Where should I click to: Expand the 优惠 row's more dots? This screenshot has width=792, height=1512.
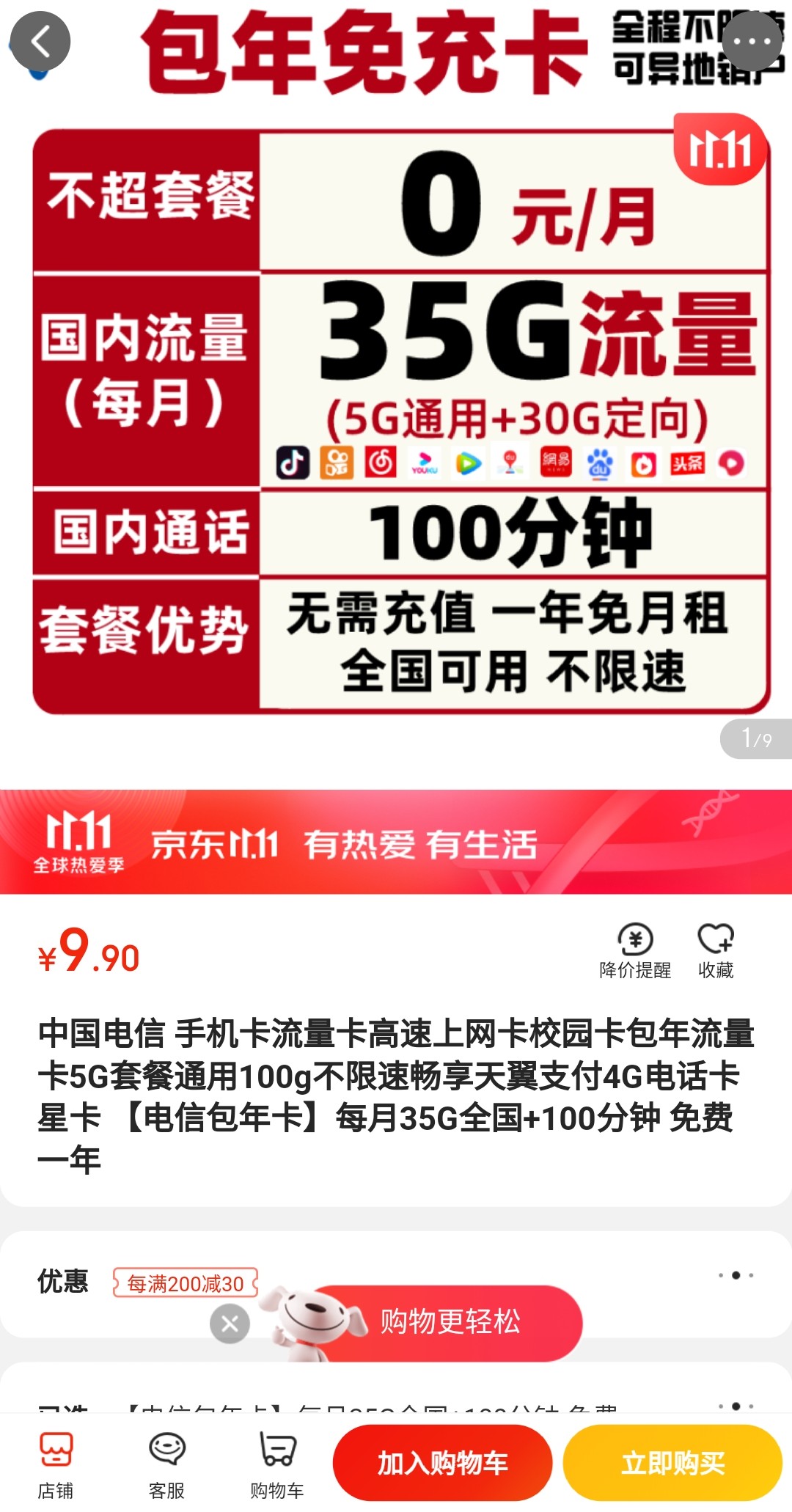point(736,1275)
